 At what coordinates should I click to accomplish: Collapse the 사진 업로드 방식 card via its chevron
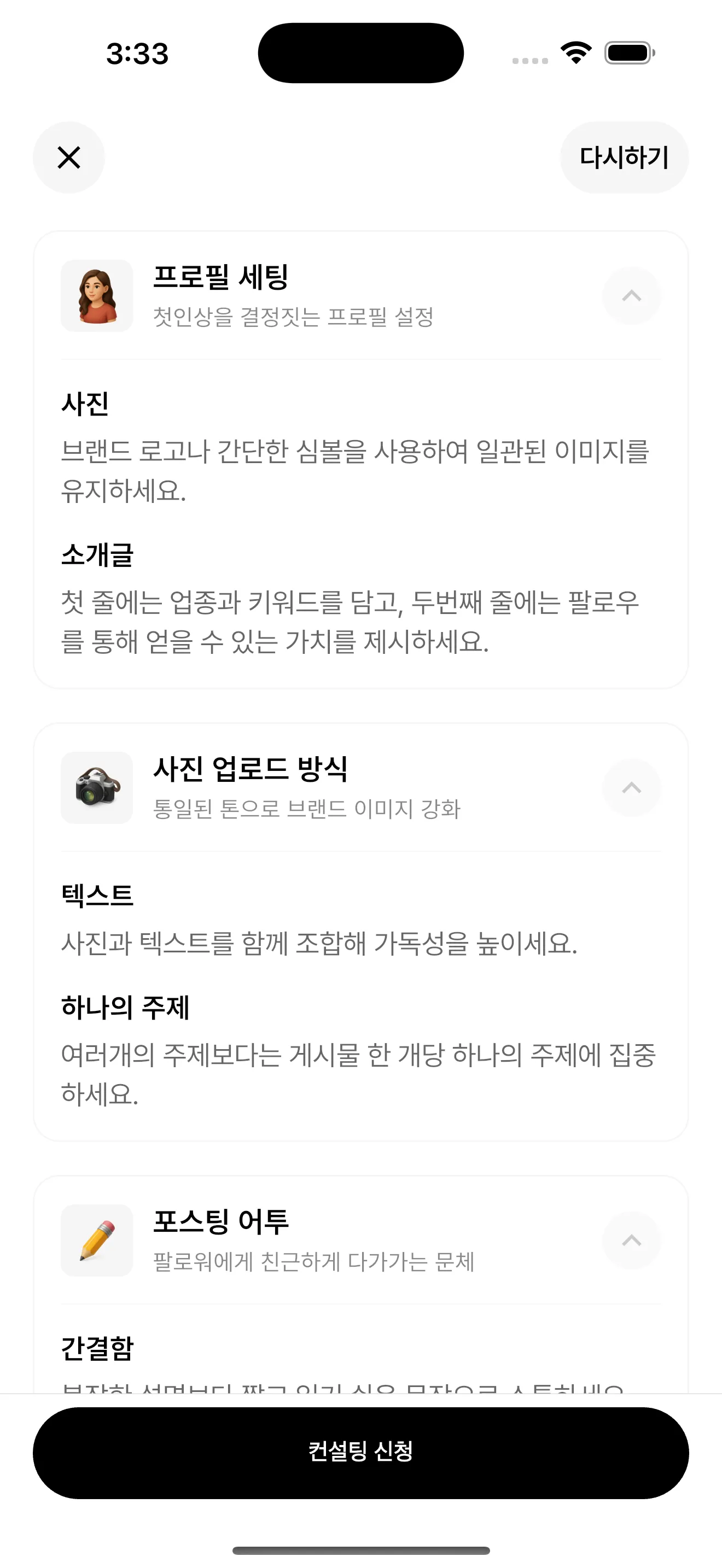point(631,788)
